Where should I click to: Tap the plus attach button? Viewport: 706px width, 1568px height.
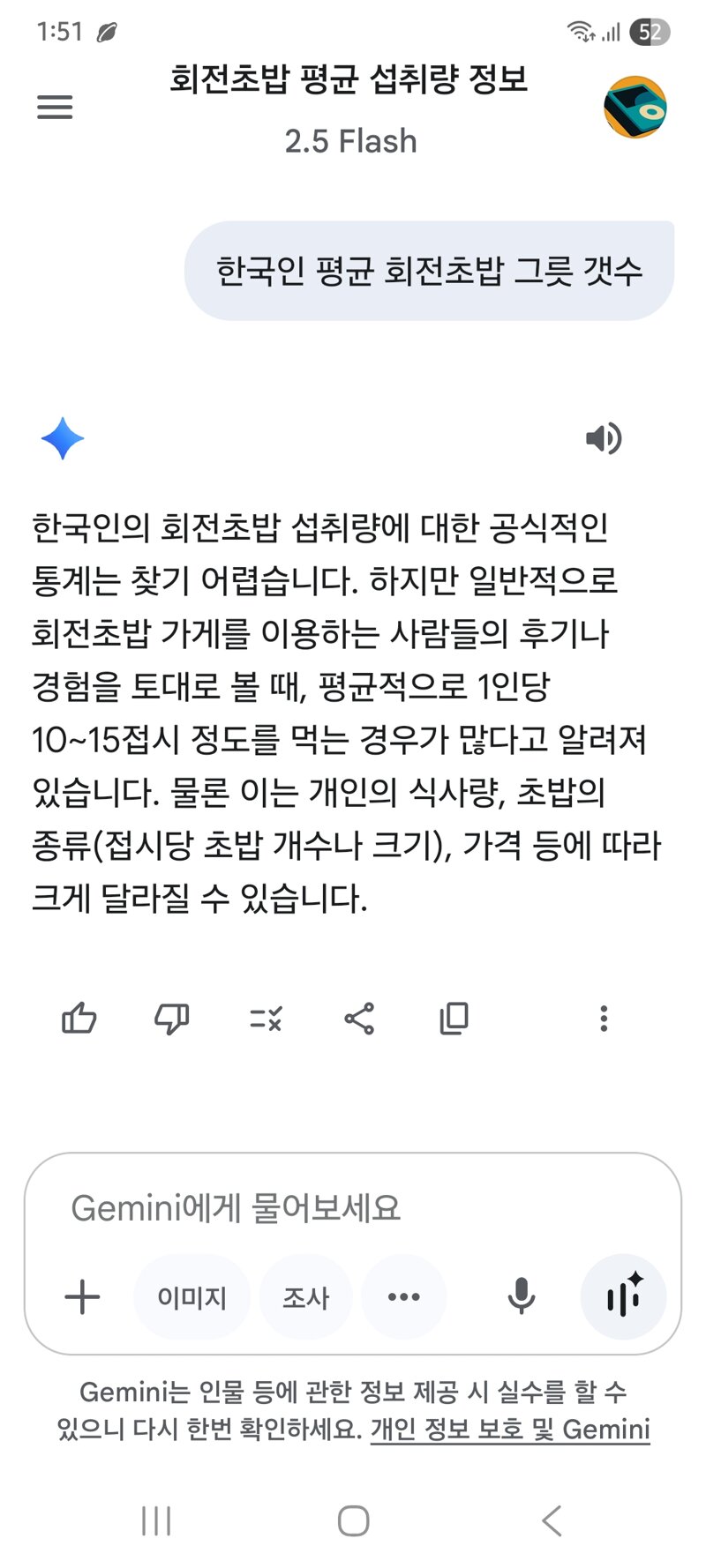[x=83, y=1297]
